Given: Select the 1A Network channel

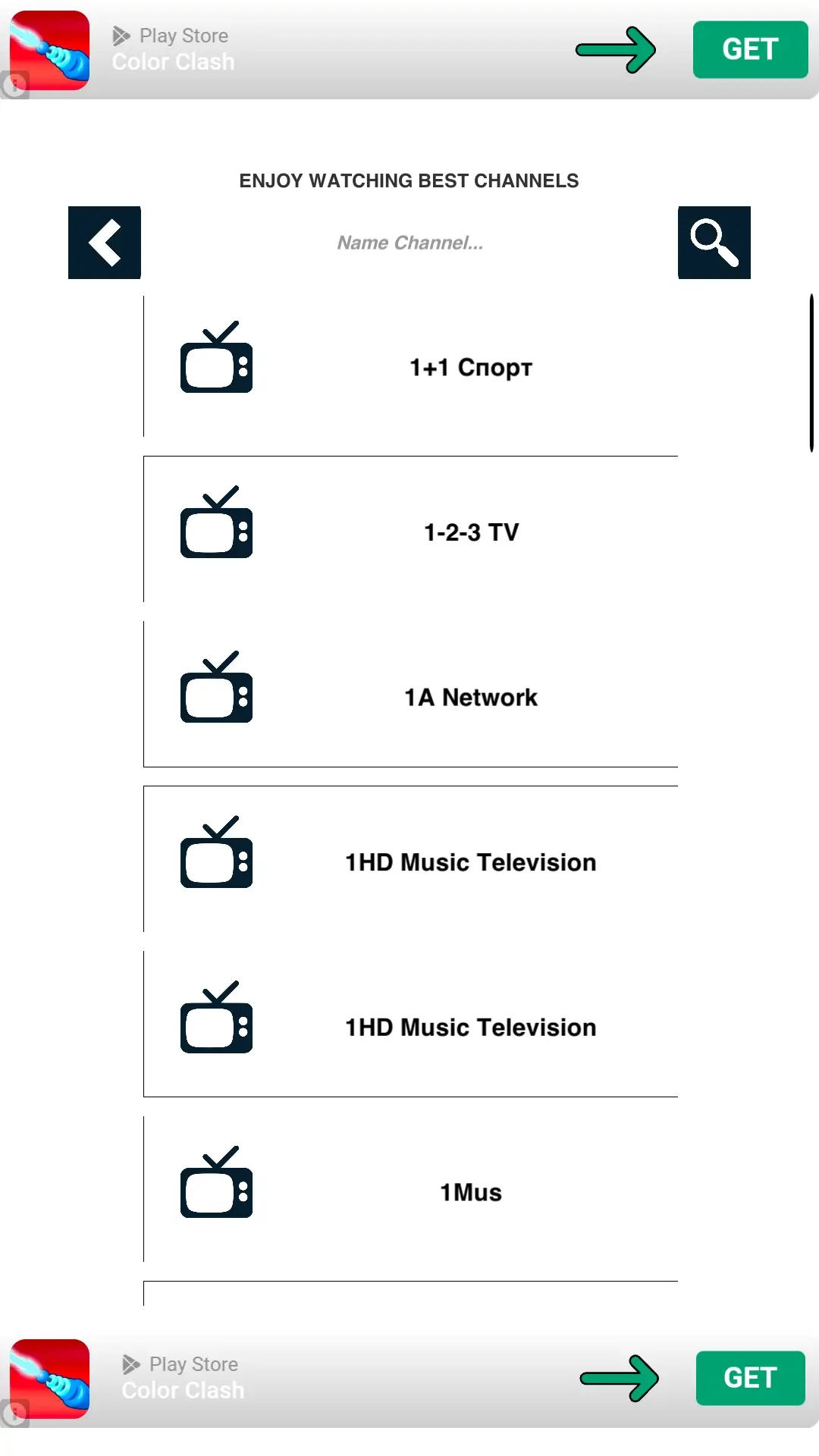Looking at the screenshot, I should pos(470,696).
